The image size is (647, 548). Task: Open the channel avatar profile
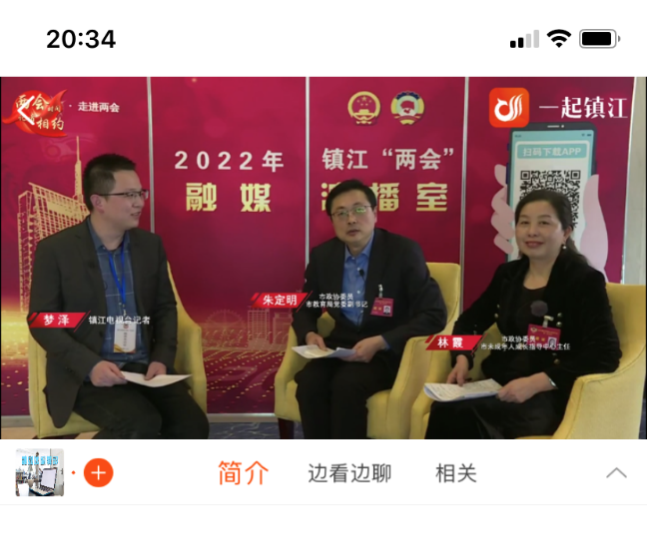40,473
